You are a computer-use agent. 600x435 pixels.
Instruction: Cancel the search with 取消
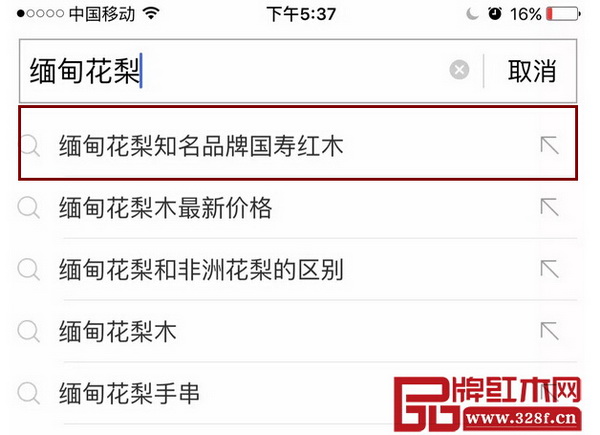point(531,71)
